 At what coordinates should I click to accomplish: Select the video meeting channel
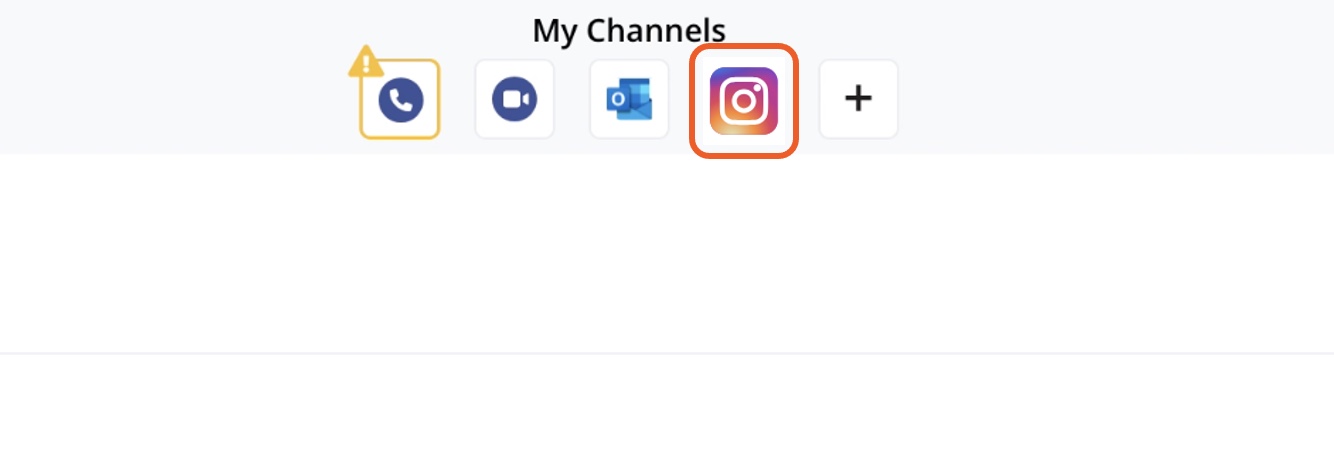click(514, 100)
